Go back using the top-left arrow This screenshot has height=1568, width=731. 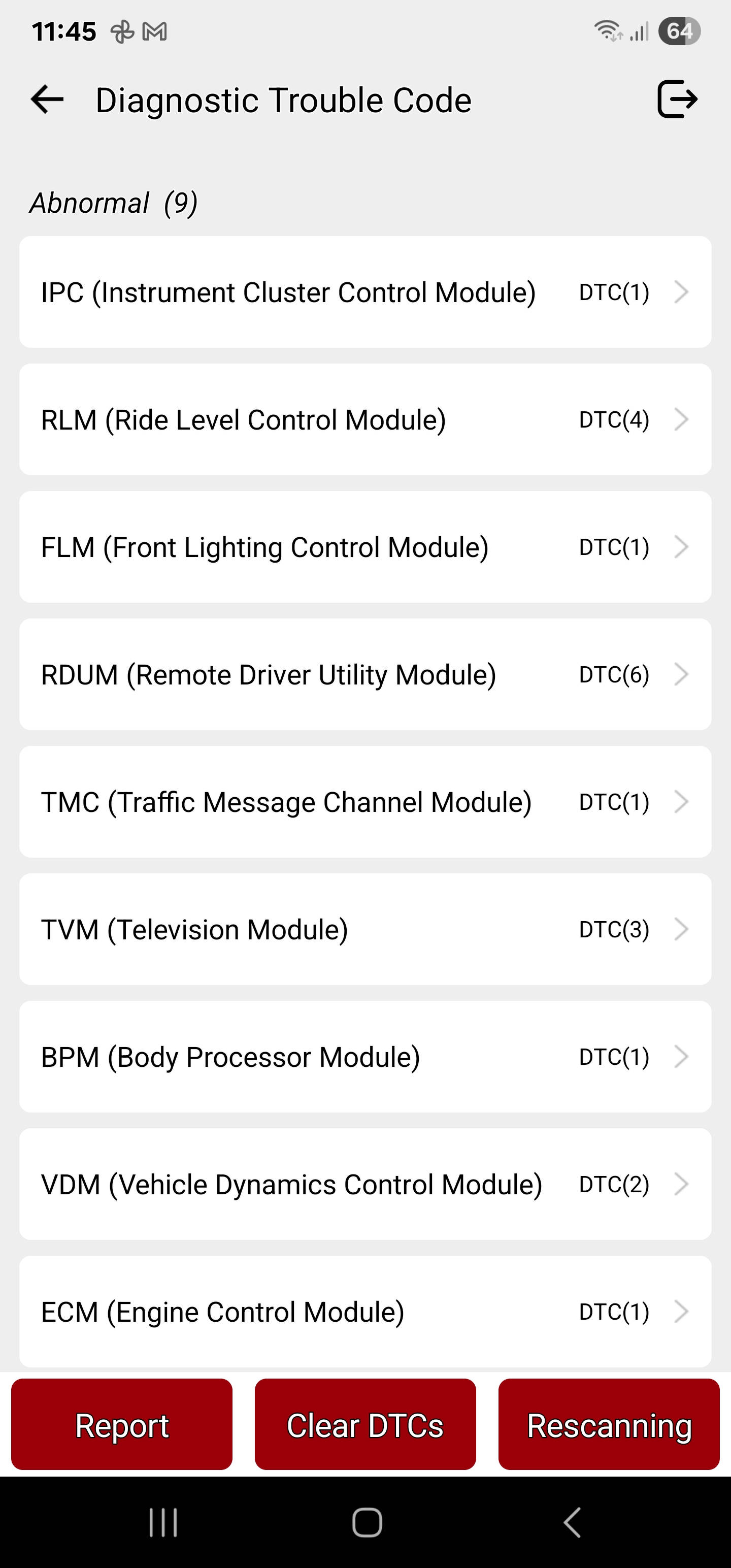[x=47, y=99]
